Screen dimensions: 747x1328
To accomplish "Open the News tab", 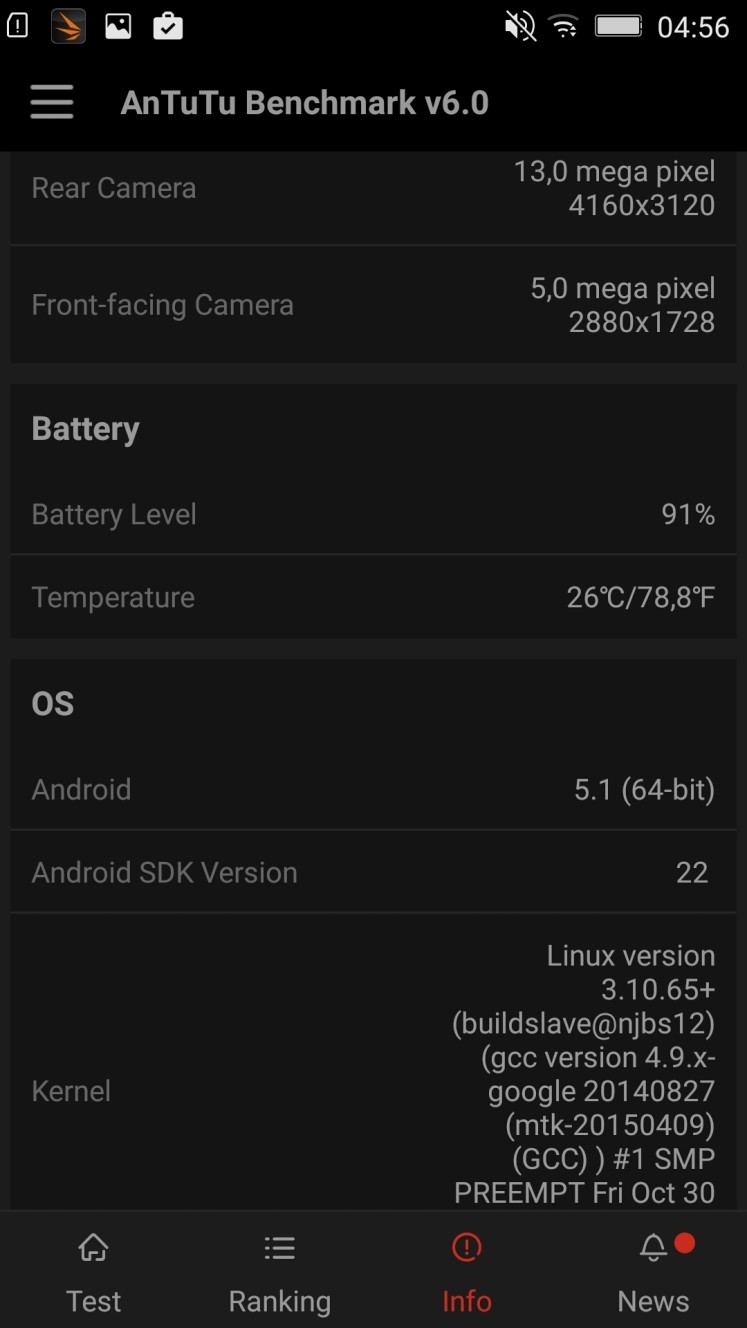I will [x=654, y=1272].
